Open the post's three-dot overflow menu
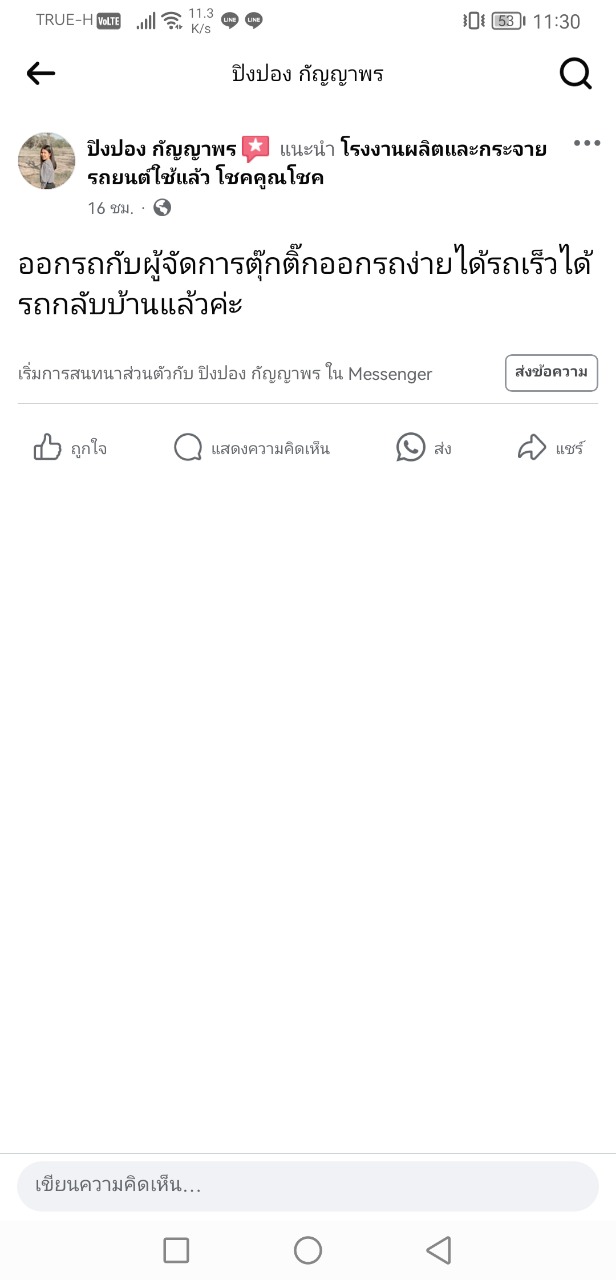This screenshot has width=616, height=1280. coord(587,143)
